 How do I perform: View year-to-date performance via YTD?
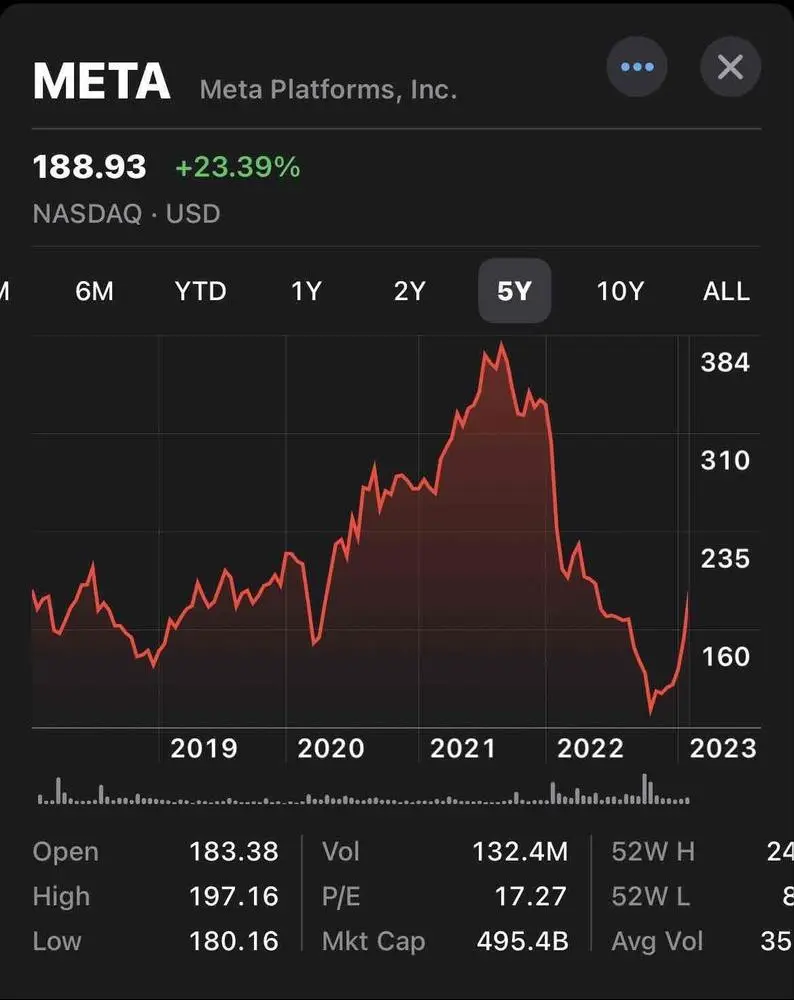[200, 291]
